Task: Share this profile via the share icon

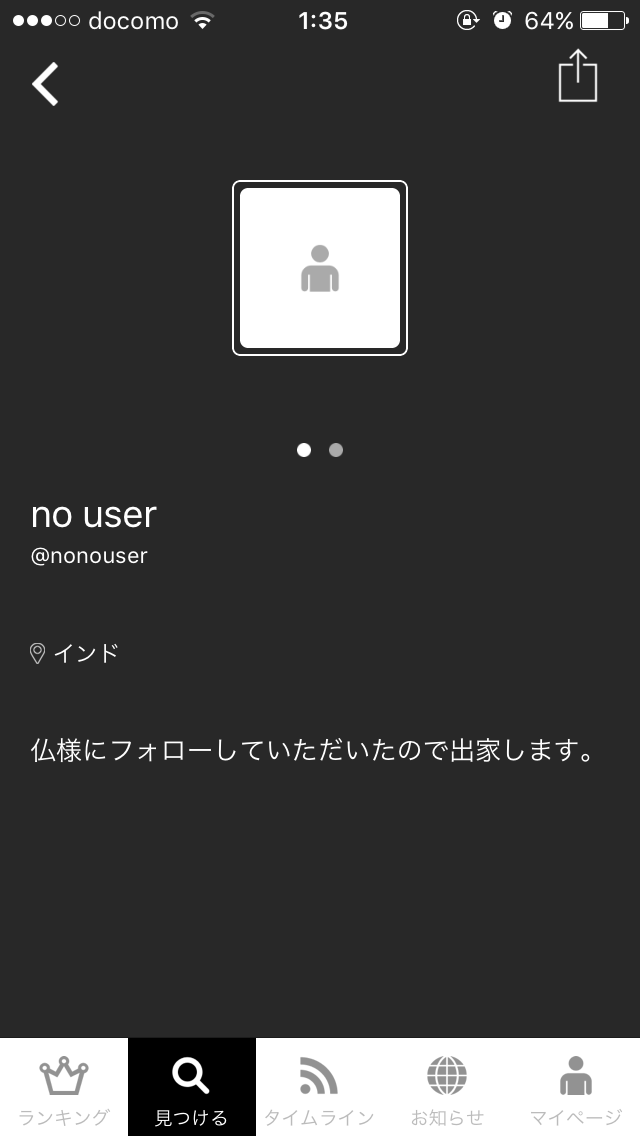Action: click(578, 75)
